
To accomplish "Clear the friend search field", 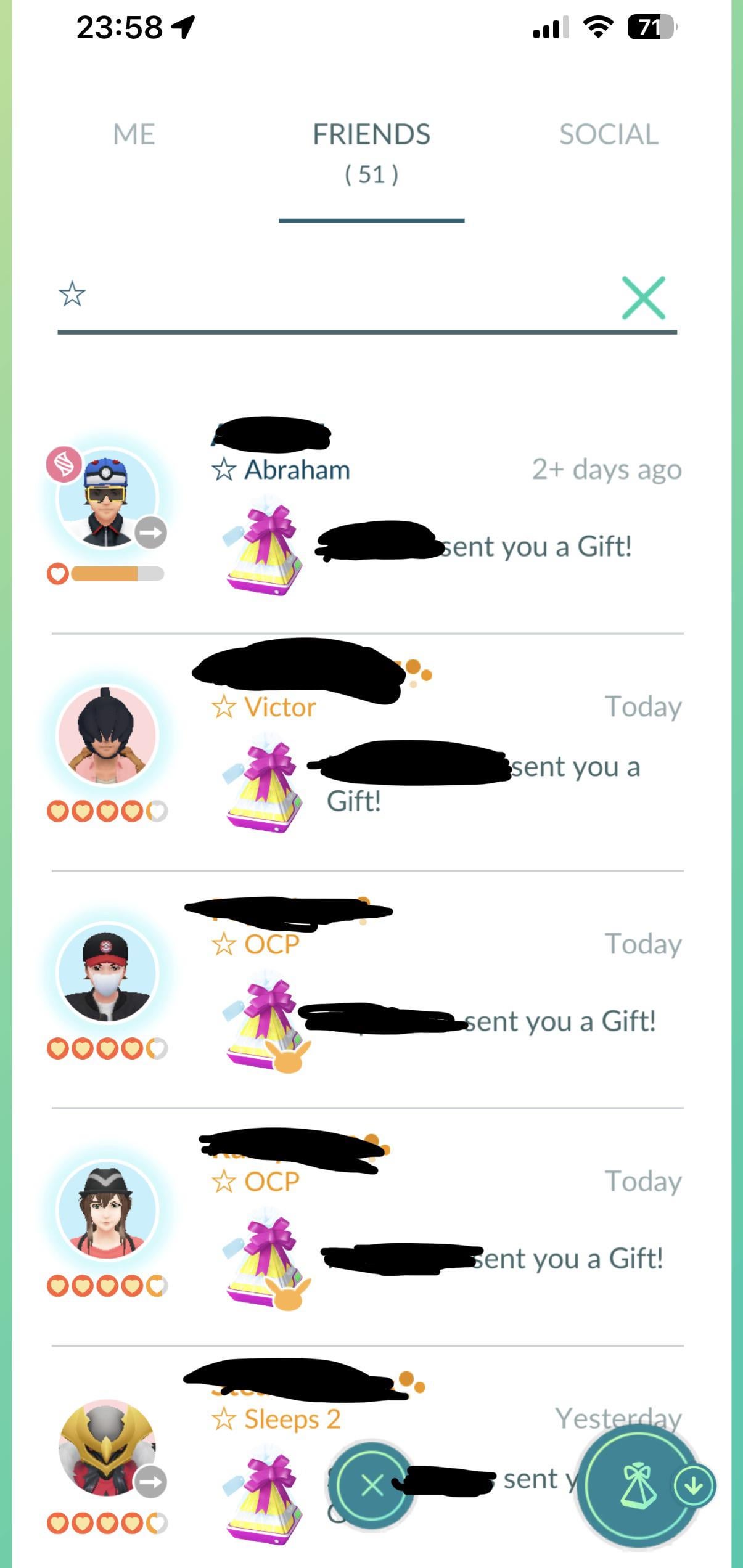I will 643,298.
